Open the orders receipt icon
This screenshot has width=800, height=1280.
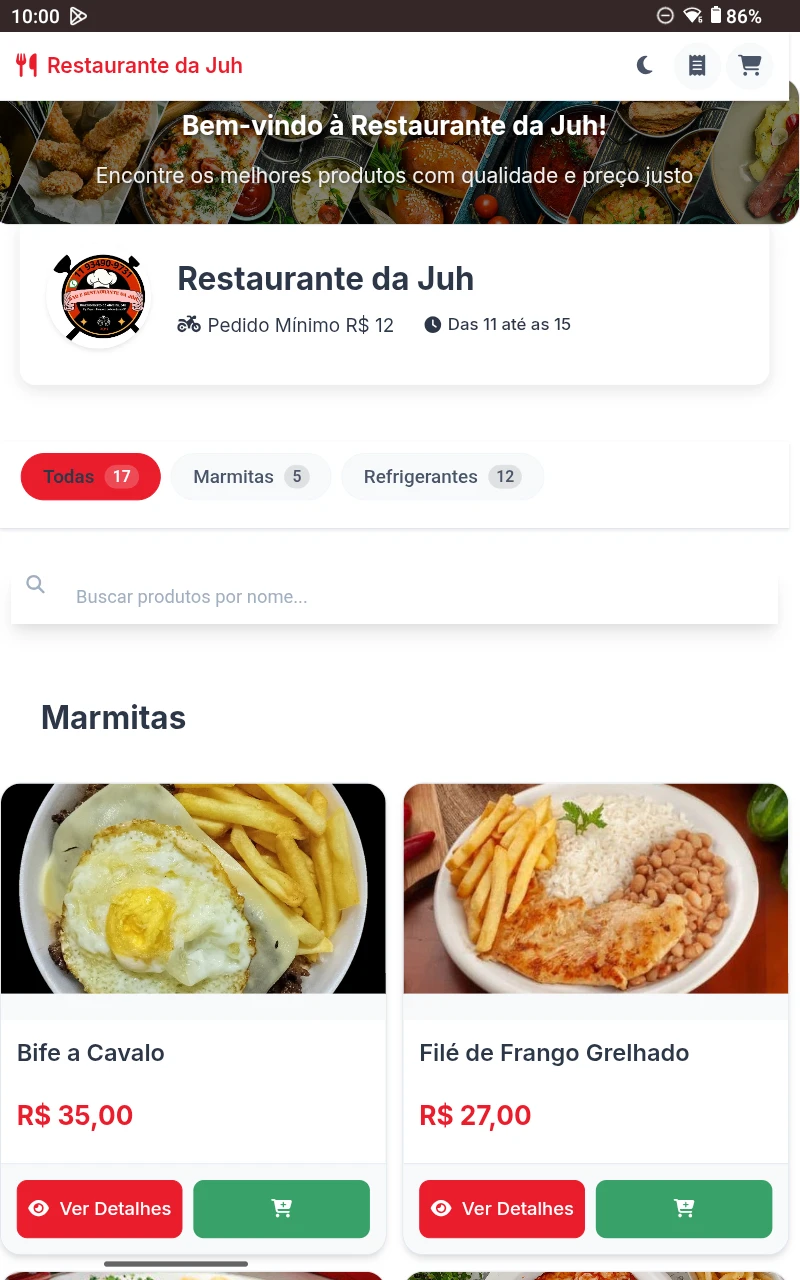pos(697,66)
